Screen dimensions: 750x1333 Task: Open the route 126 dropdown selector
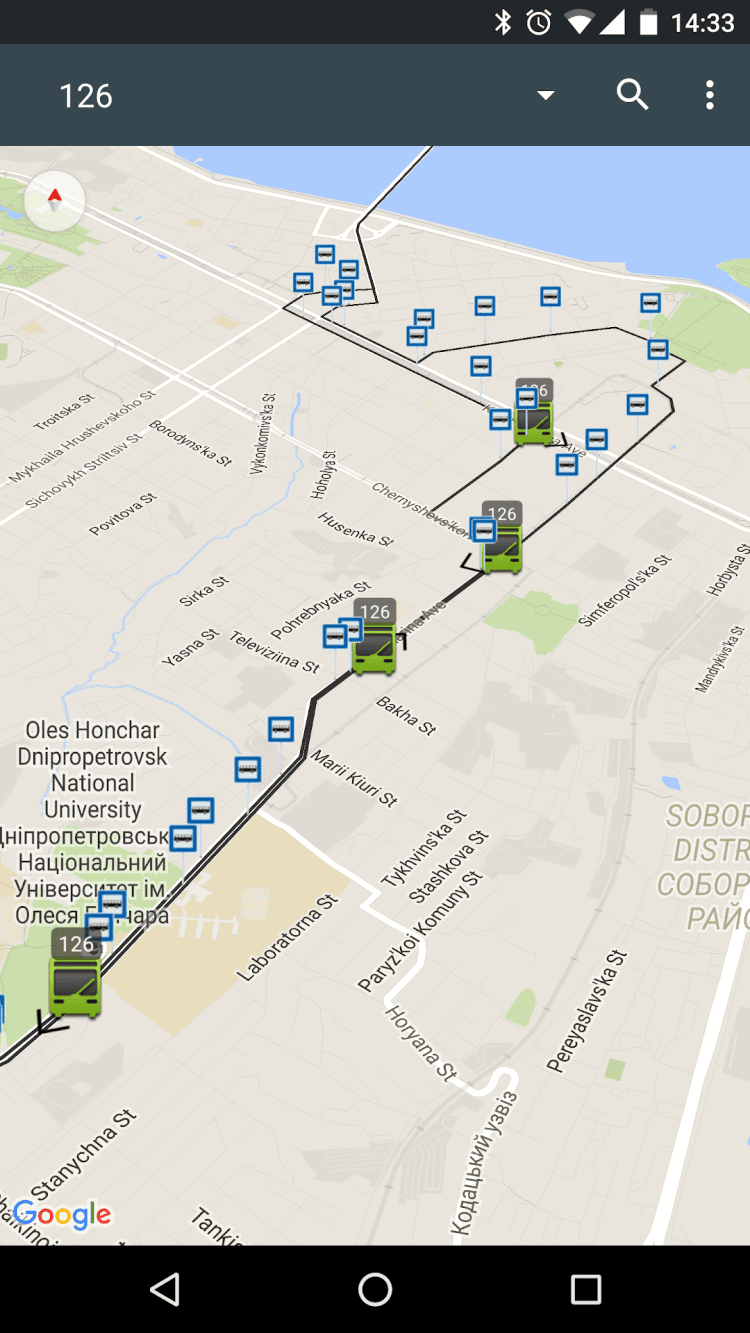545,95
